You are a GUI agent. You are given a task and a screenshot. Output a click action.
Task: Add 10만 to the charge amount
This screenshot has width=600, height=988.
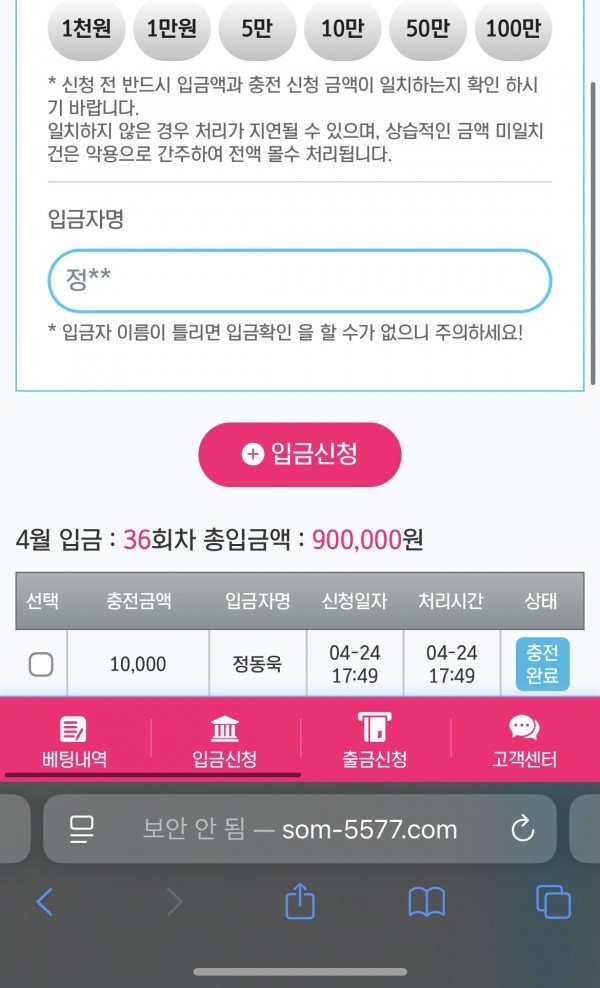click(342, 29)
